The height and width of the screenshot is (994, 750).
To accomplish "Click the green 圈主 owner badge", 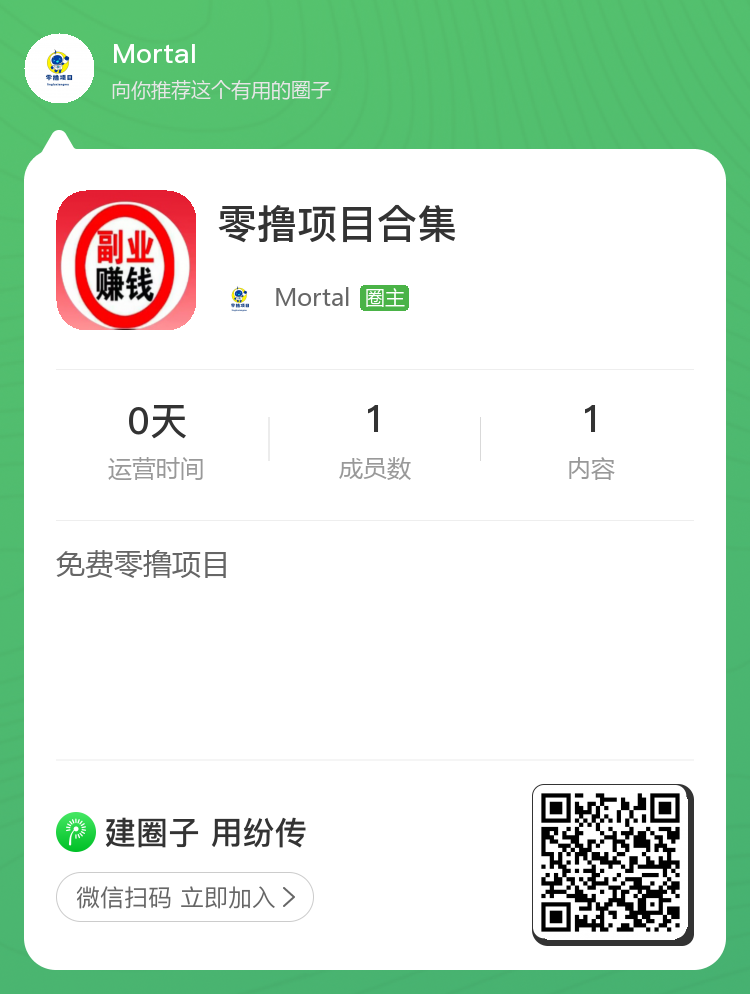I will tap(384, 298).
